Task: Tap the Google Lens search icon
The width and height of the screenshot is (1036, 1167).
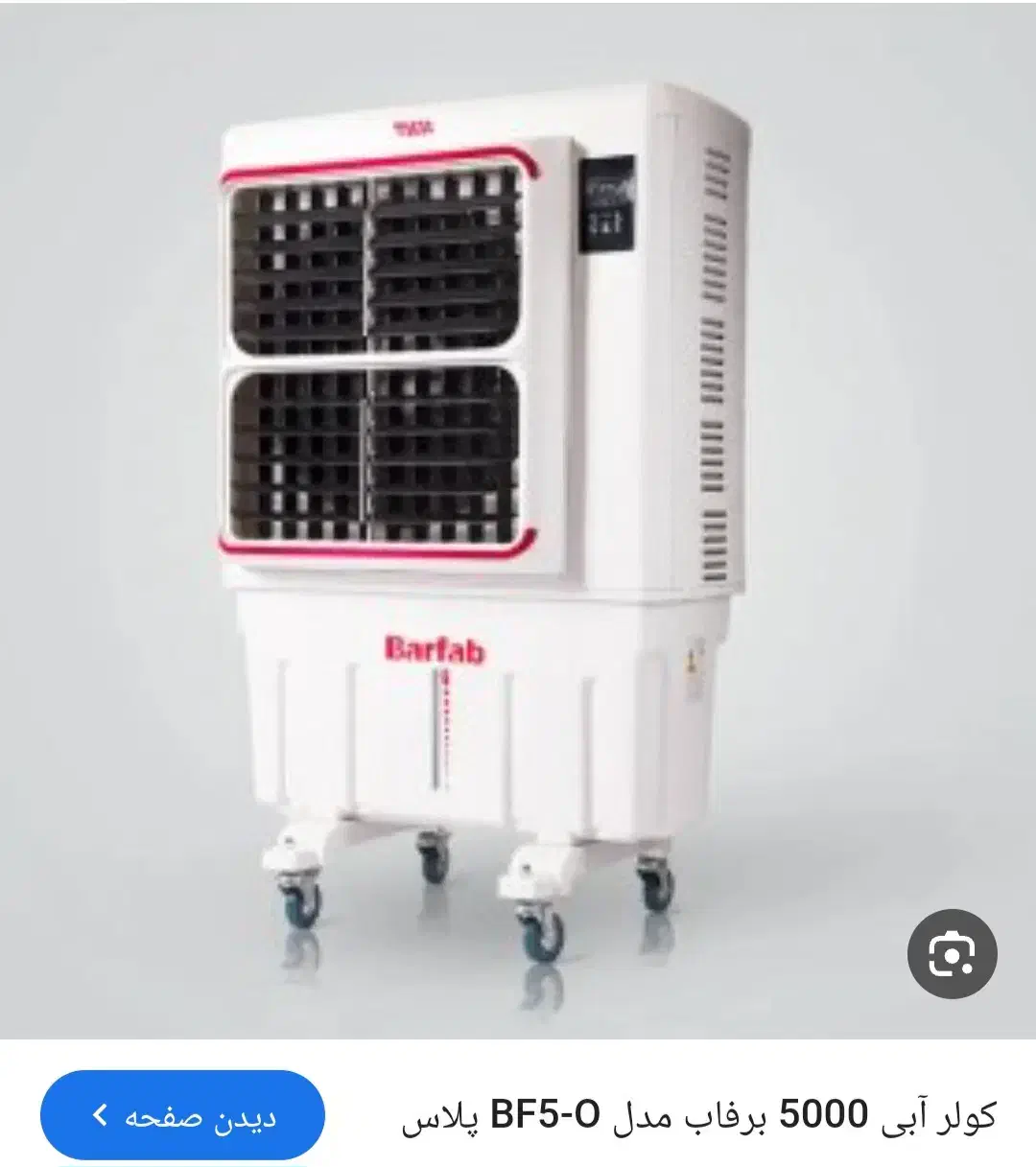Action: pyautogui.click(x=952, y=954)
